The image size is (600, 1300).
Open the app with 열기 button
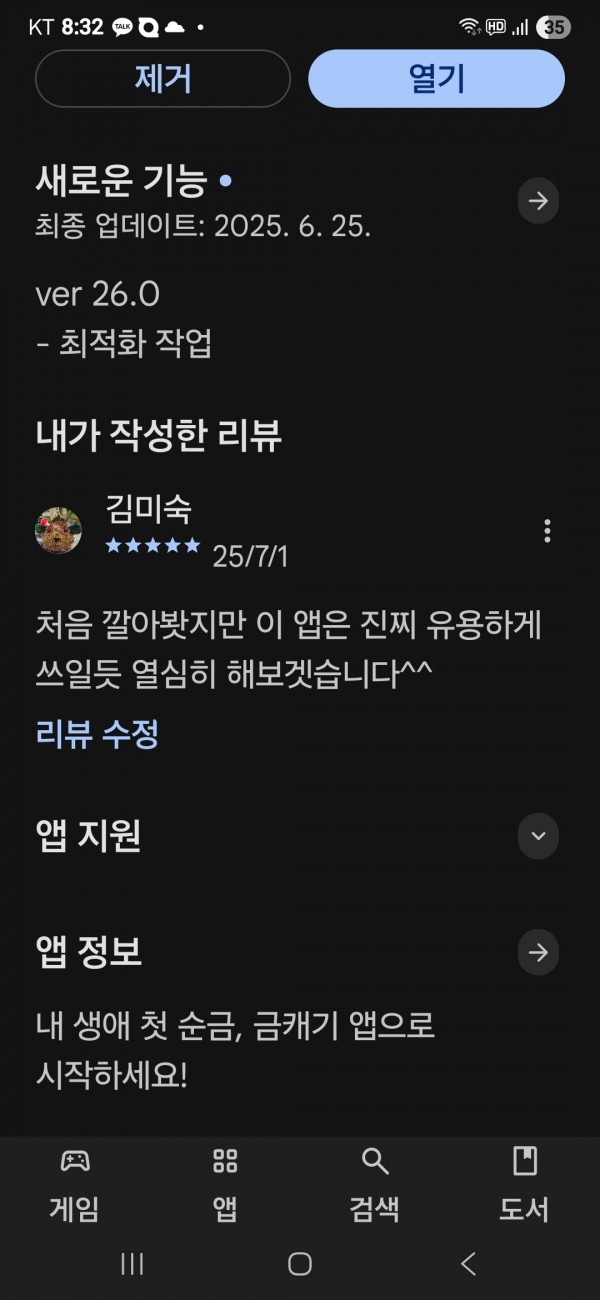tap(437, 78)
